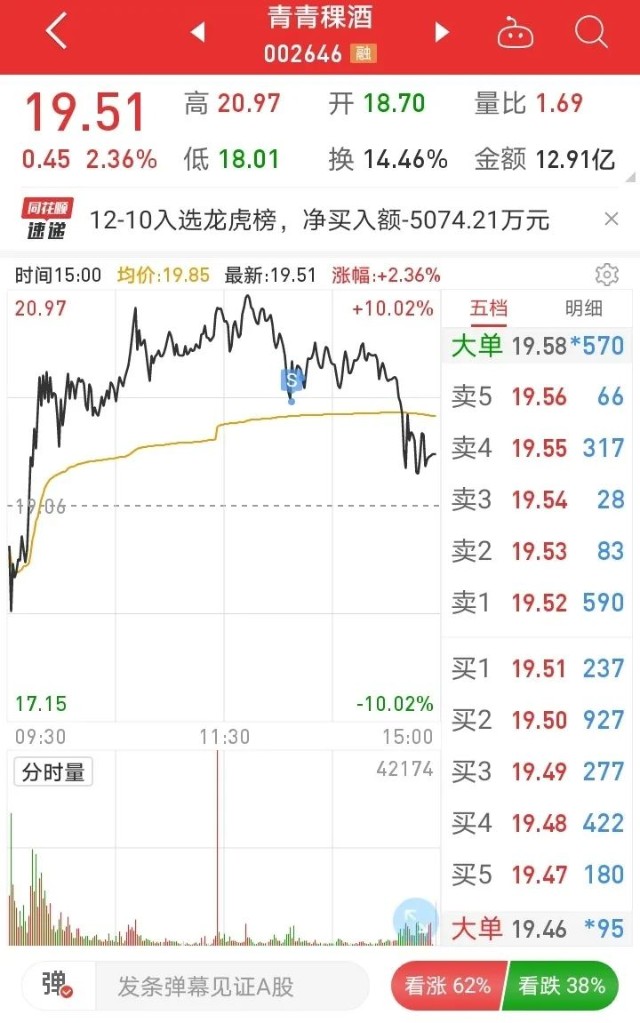
Task: Go back using the top-left arrow
Action: click(x=56, y=33)
